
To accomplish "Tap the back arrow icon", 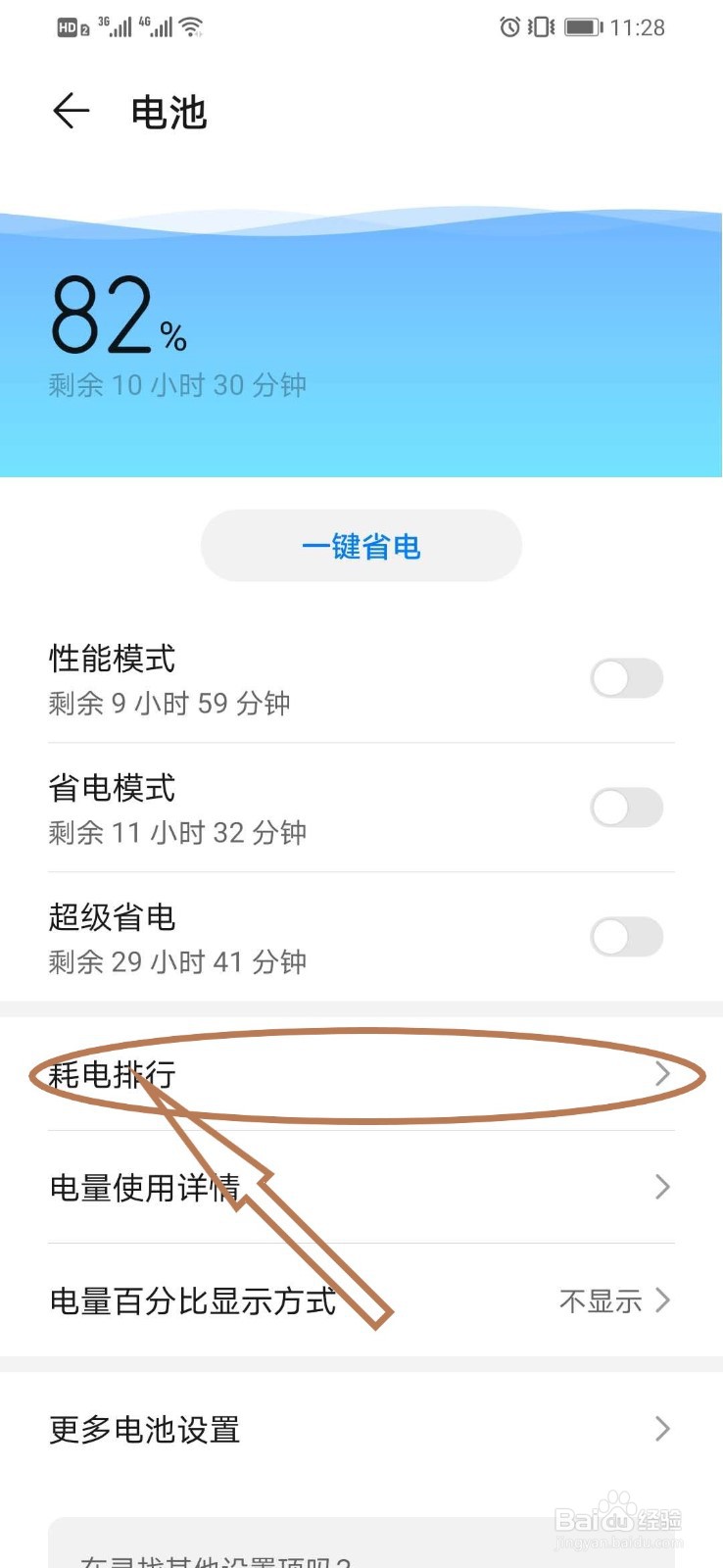I will (x=70, y=111).
